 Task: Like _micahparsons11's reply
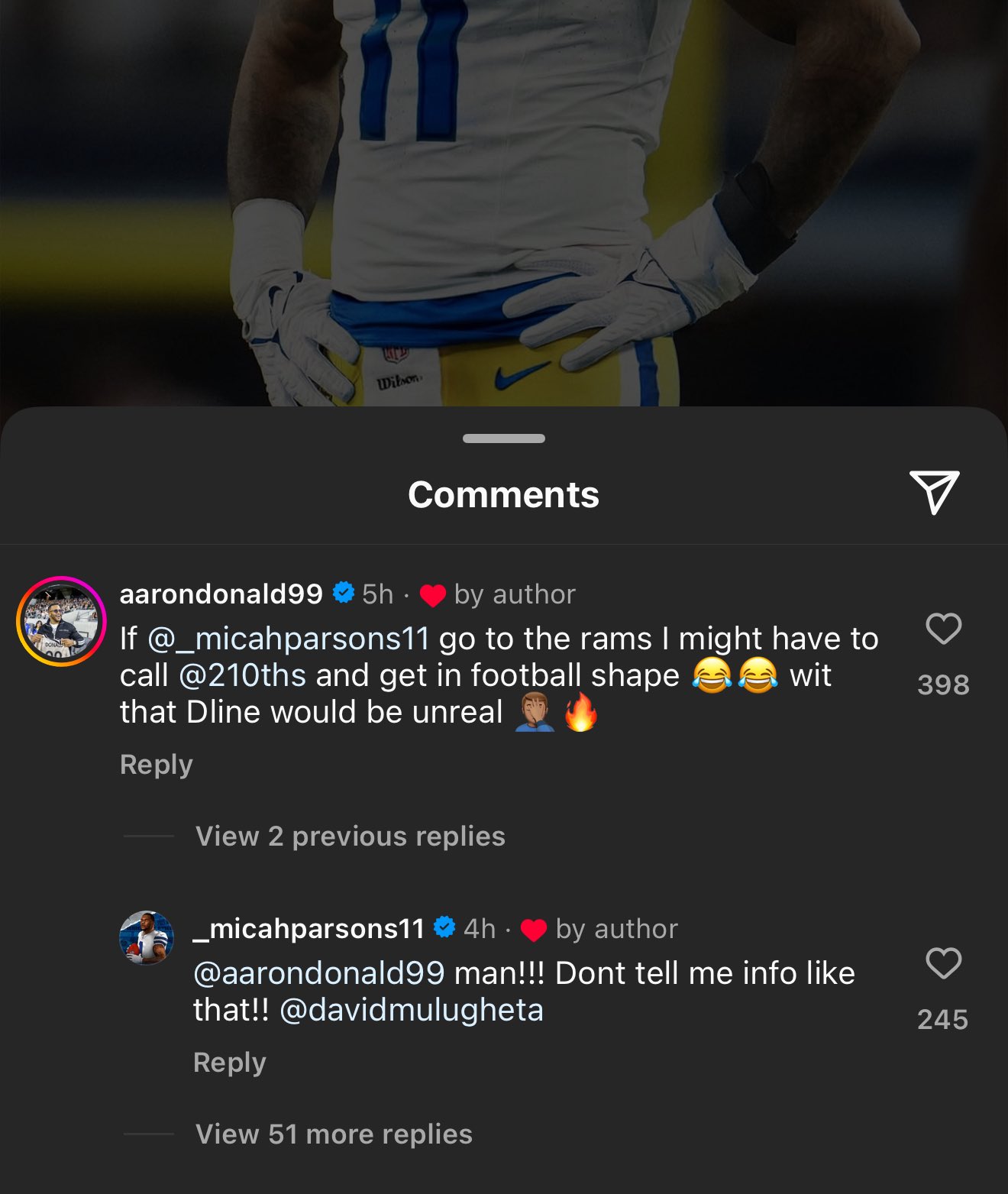point(943,963)
